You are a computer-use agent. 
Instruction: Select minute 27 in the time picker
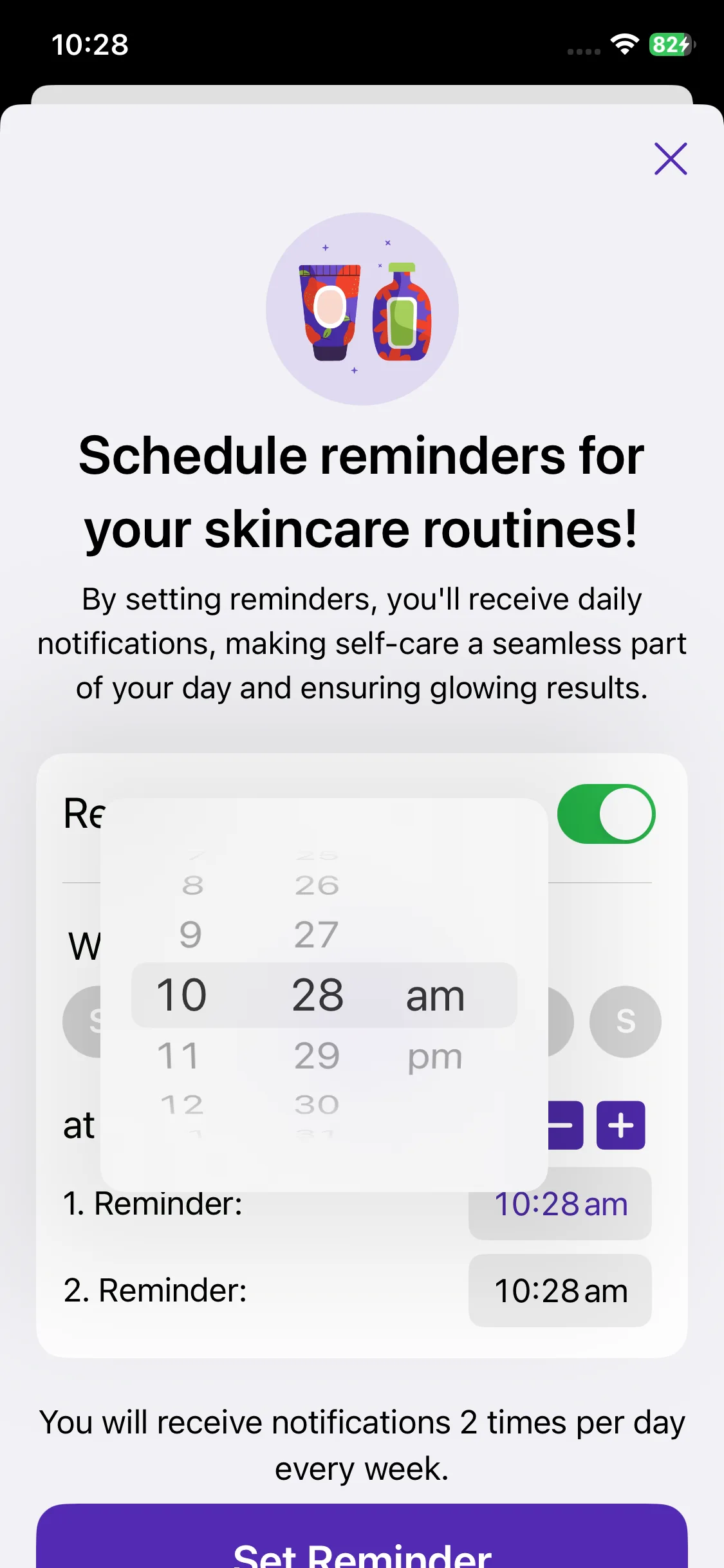pos(316,935)
